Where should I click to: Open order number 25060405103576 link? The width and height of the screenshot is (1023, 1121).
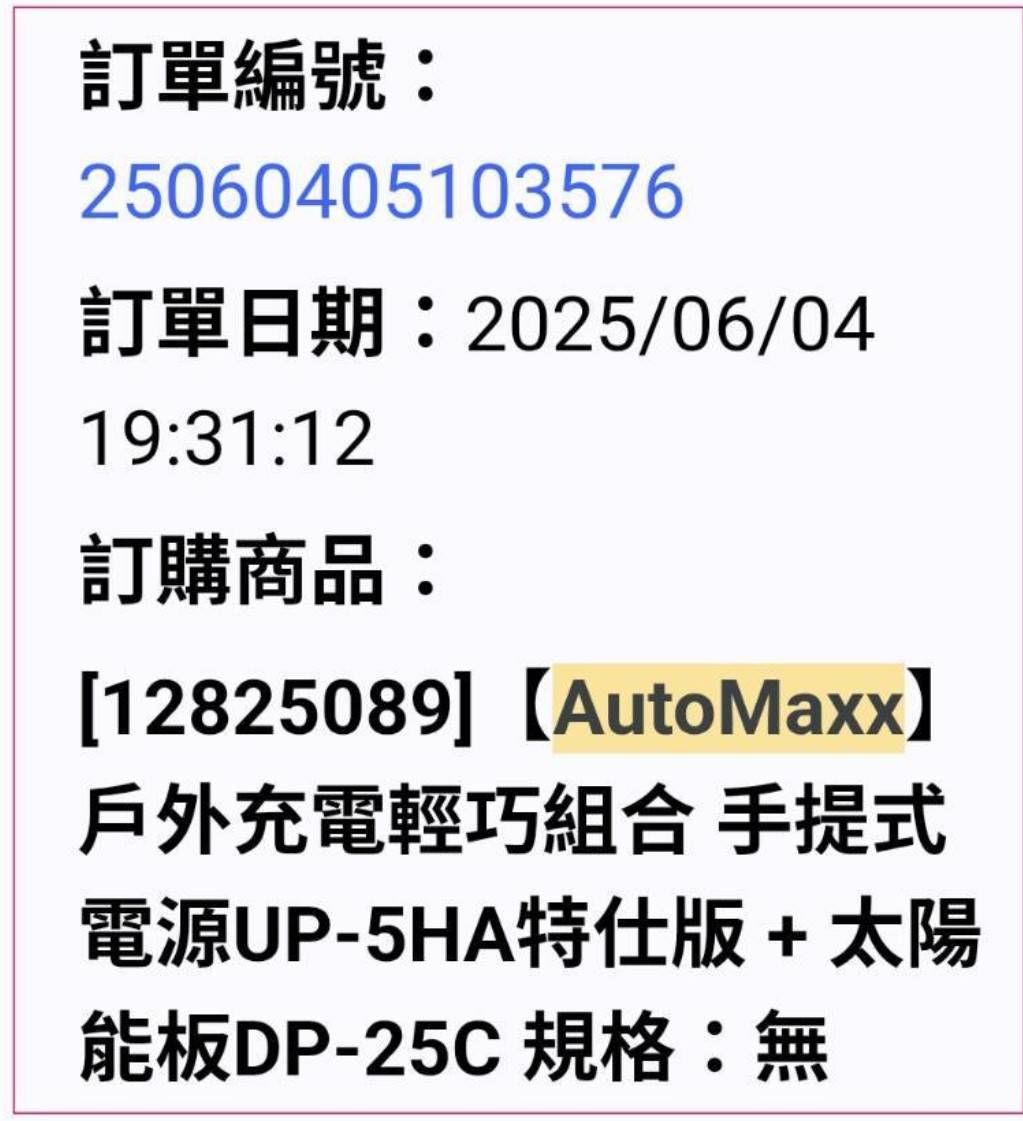pyautogui.click(x=381, y=192)
